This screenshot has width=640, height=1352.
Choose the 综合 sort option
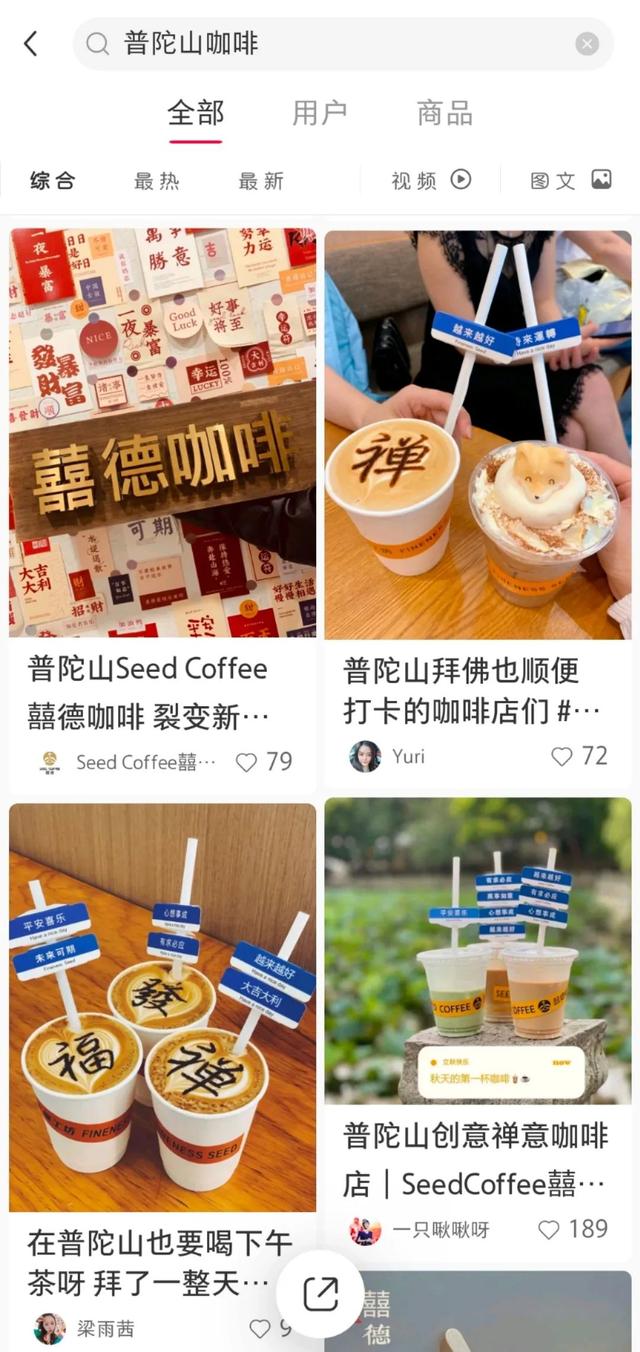(53, 181)
